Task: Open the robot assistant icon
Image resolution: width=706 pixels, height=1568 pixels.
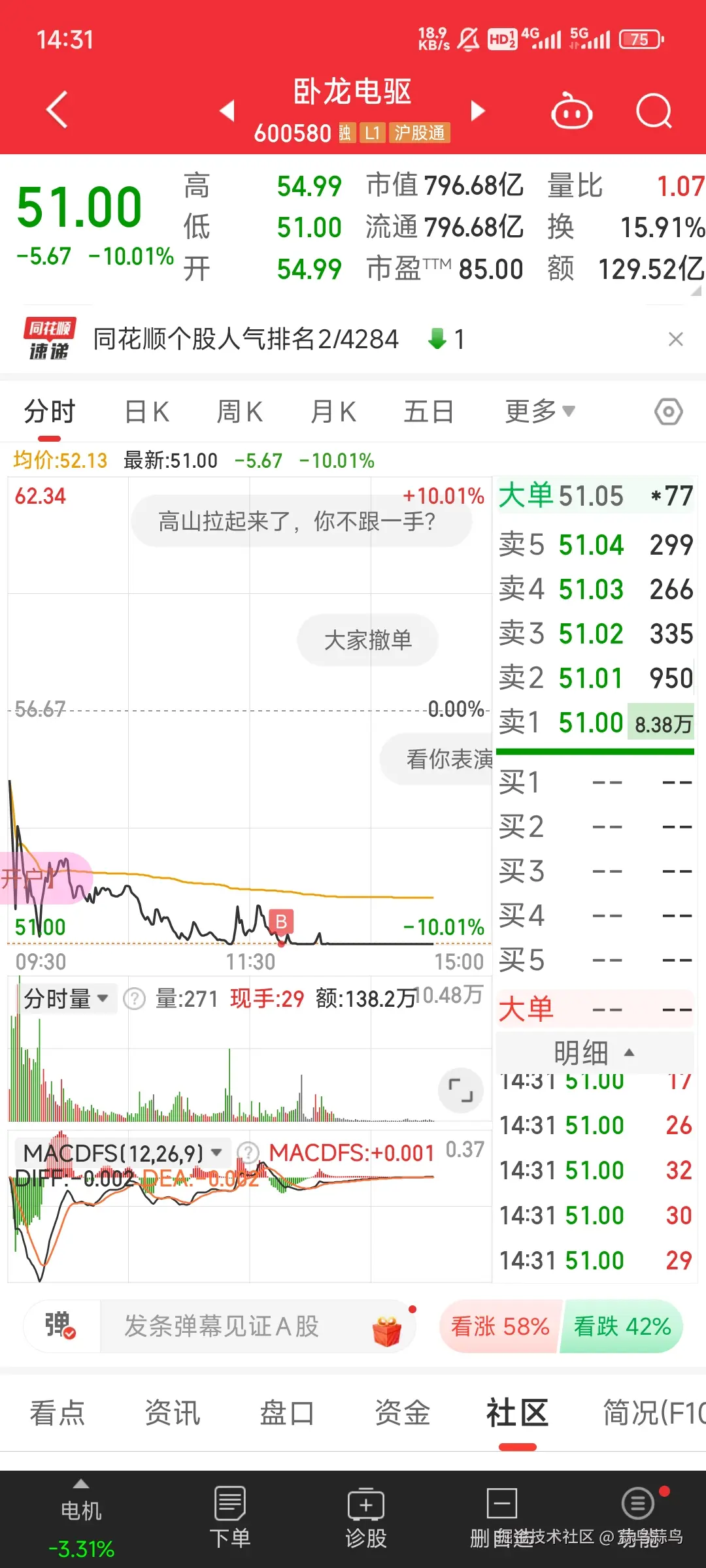Action: [x=571, y=111]
